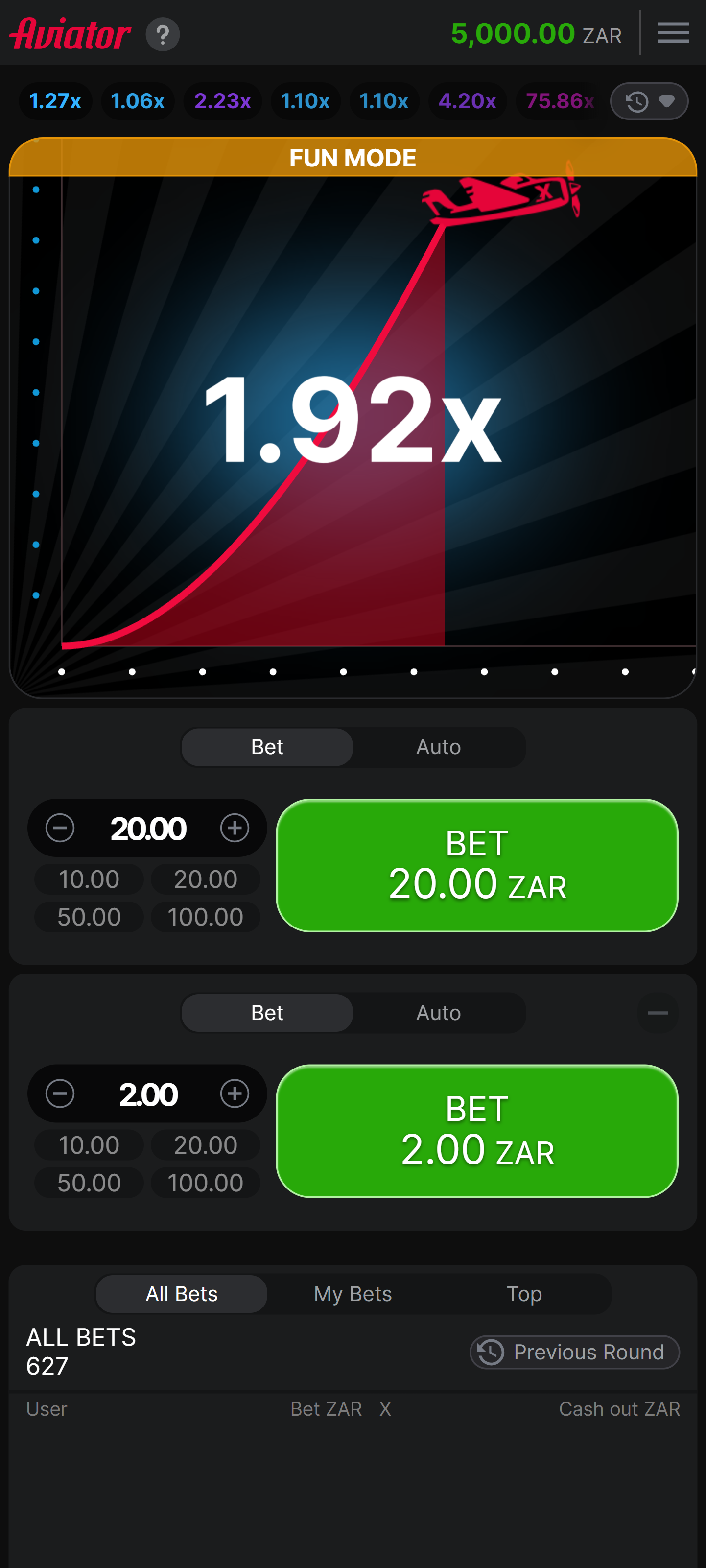Open the hamburger menu
This screenshot has width=706, height=1568.
673,33
